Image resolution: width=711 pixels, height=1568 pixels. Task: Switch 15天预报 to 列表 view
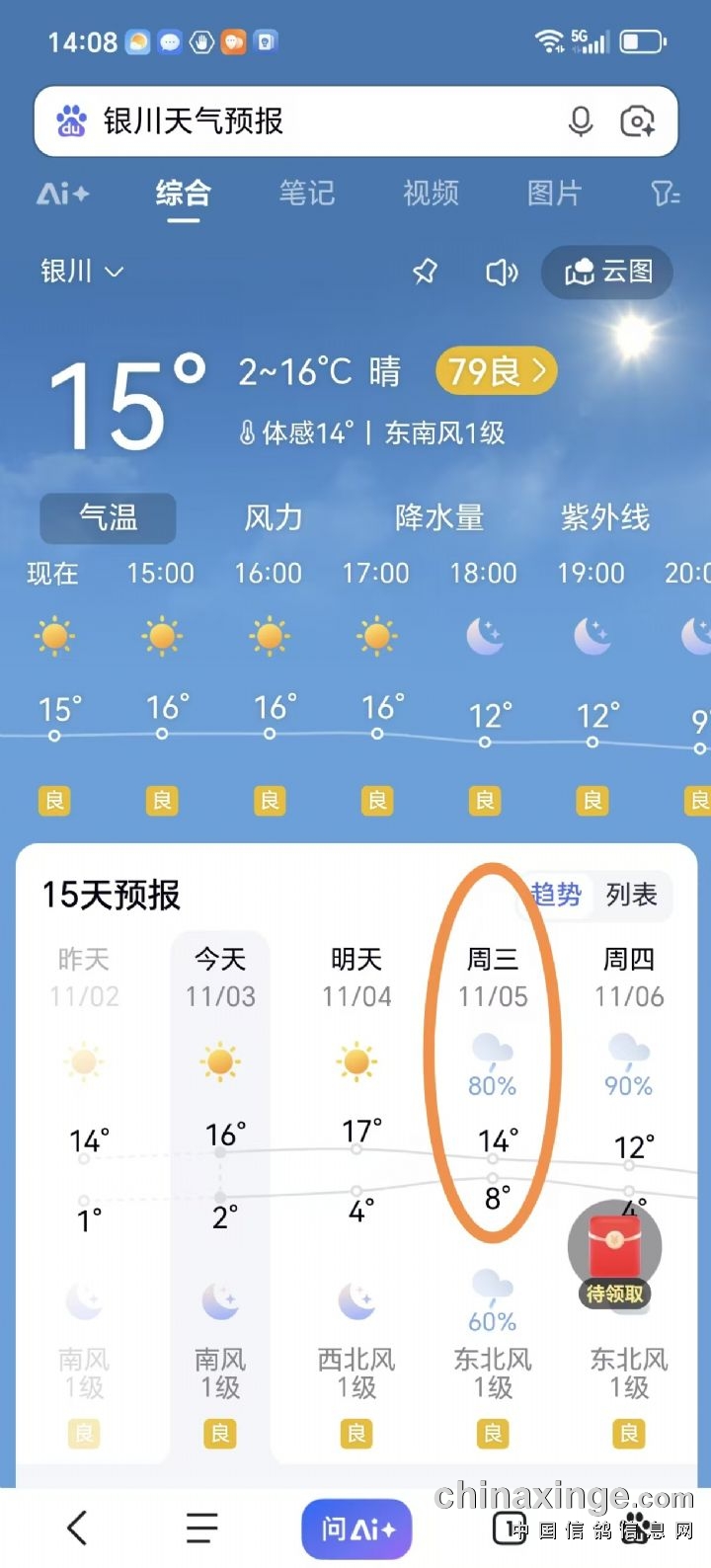coord(631,895)
